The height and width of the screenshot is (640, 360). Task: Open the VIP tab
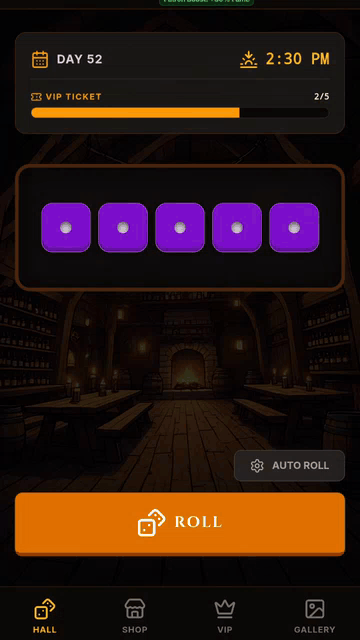[225, 616]
